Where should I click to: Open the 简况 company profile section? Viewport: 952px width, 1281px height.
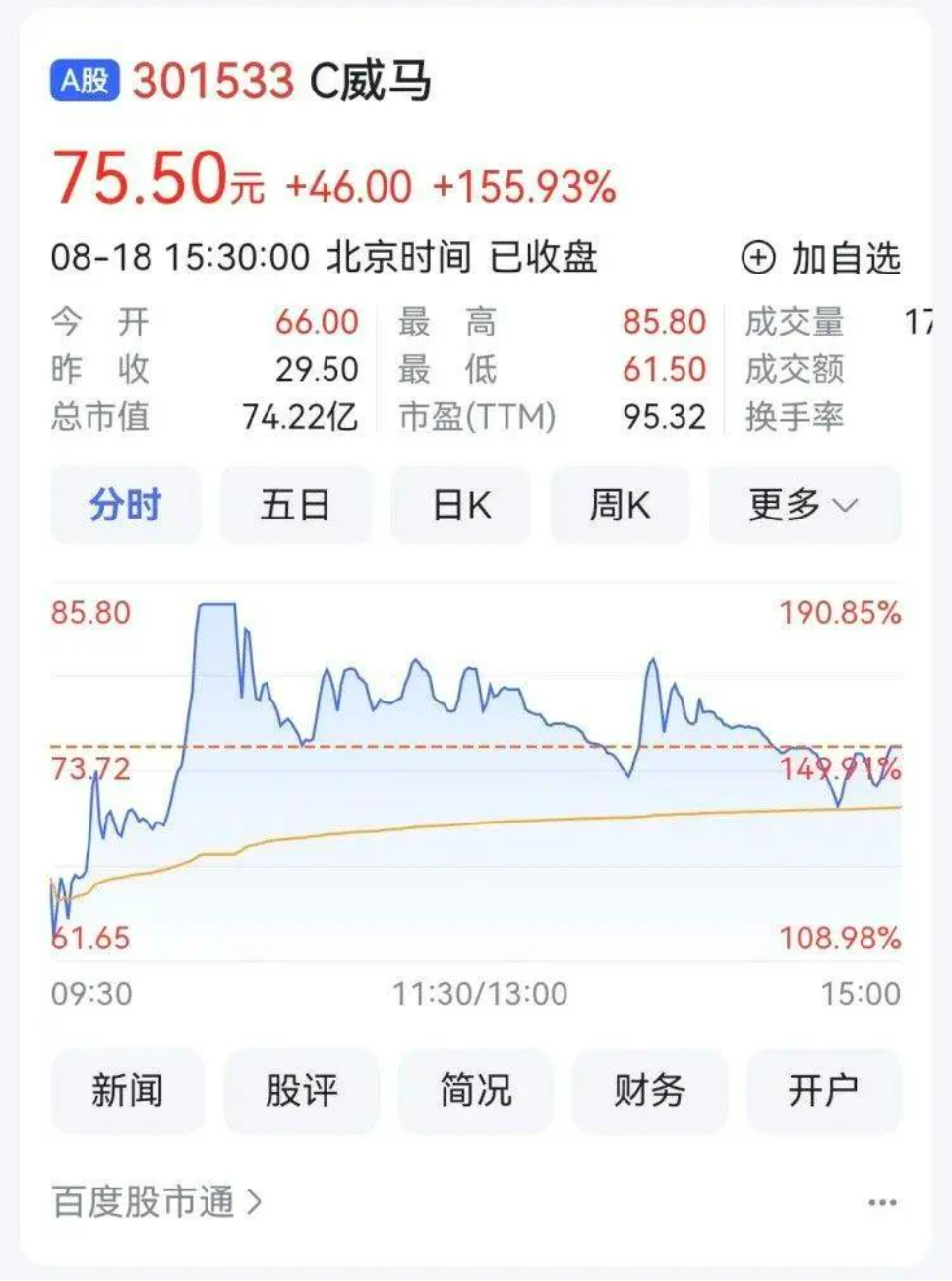coord(476,1090)
